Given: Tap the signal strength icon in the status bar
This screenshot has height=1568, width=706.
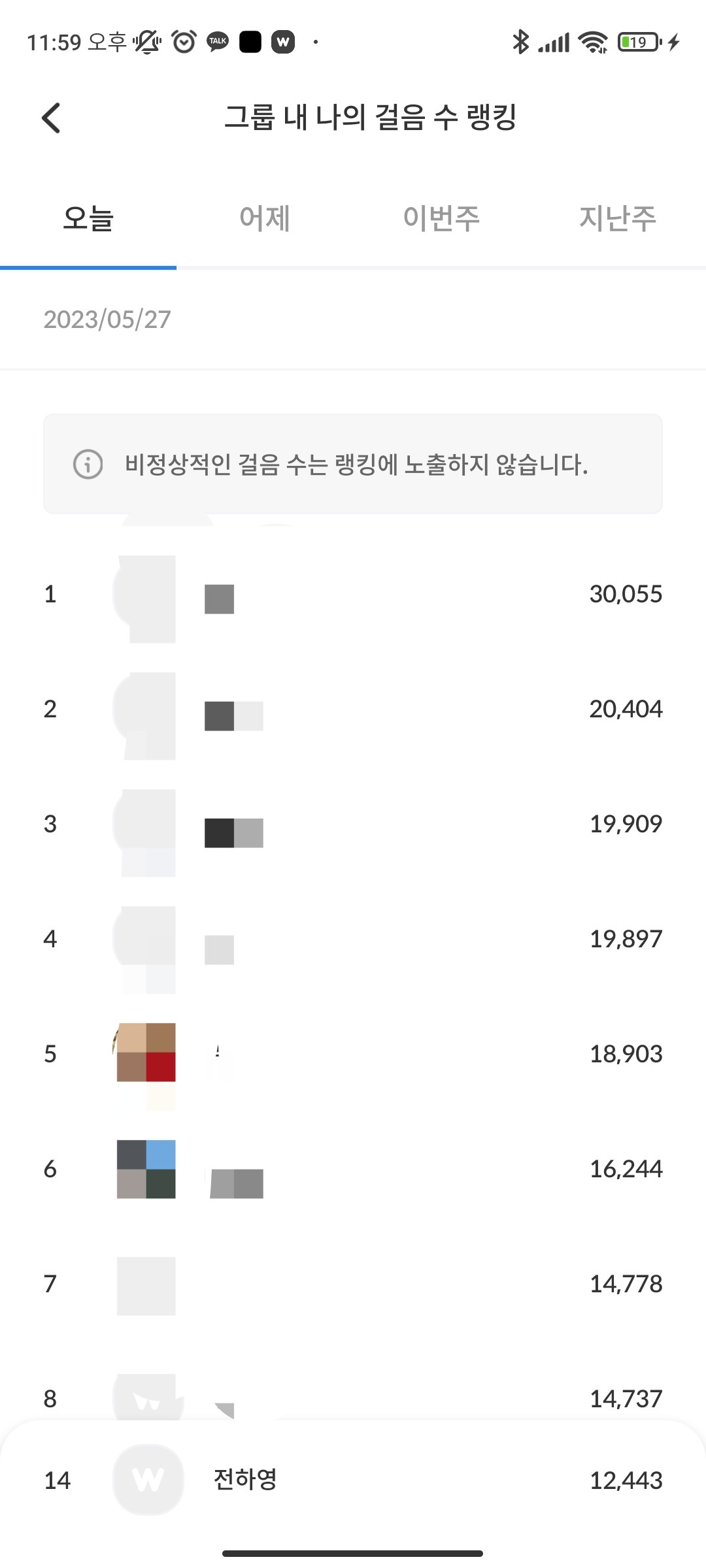Looking at the screenshot, I should tap(555, 42).
